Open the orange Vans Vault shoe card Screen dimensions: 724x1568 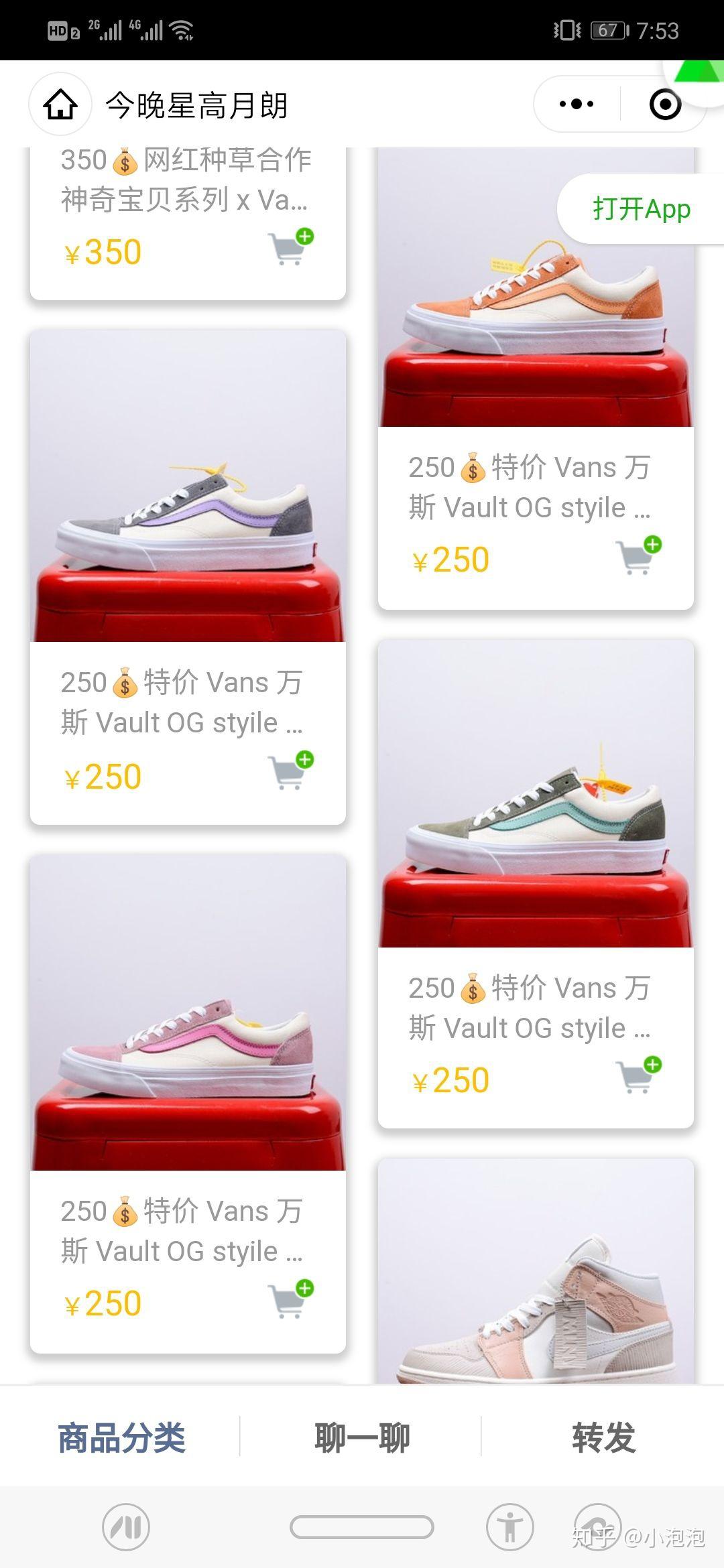click(536, 288)
